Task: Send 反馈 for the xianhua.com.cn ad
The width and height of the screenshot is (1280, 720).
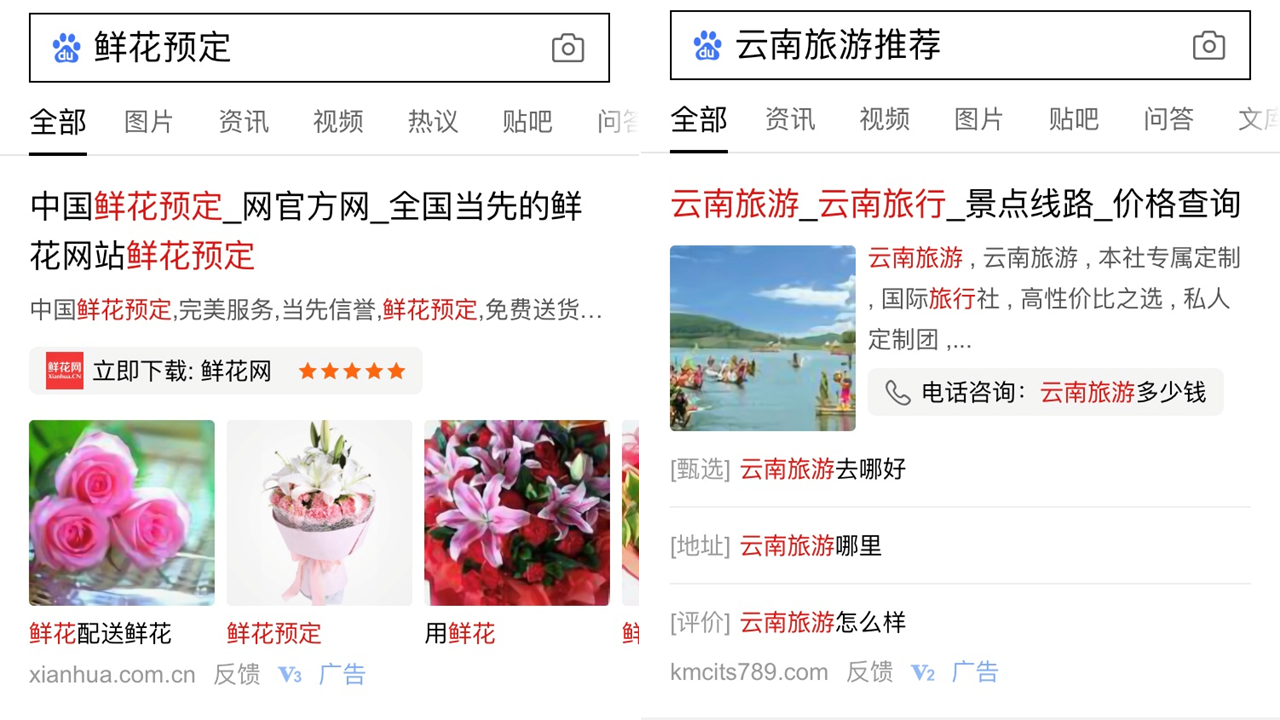Action: point(236,675)
